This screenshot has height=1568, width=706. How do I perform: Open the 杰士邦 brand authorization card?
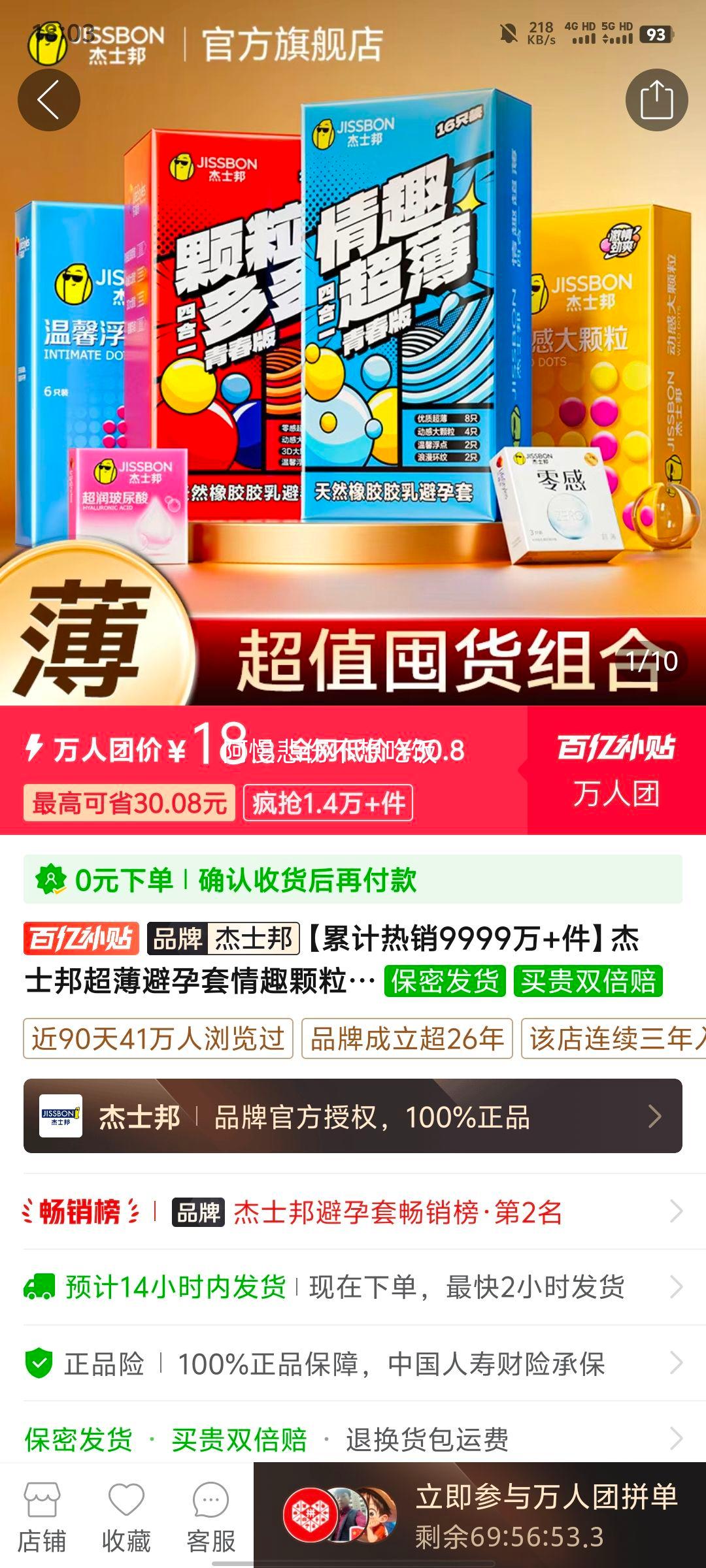point(353,1116)
